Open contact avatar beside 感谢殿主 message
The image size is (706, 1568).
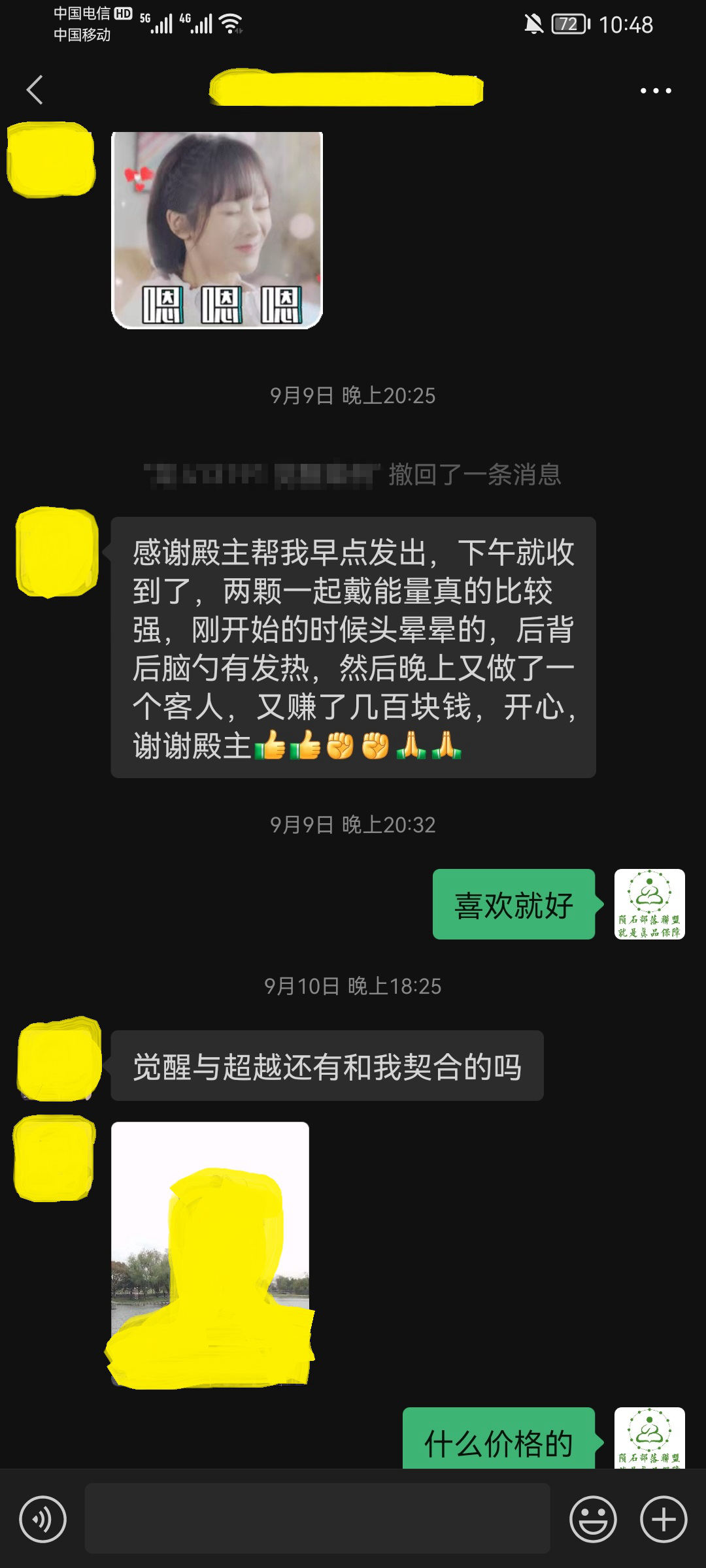58,552
